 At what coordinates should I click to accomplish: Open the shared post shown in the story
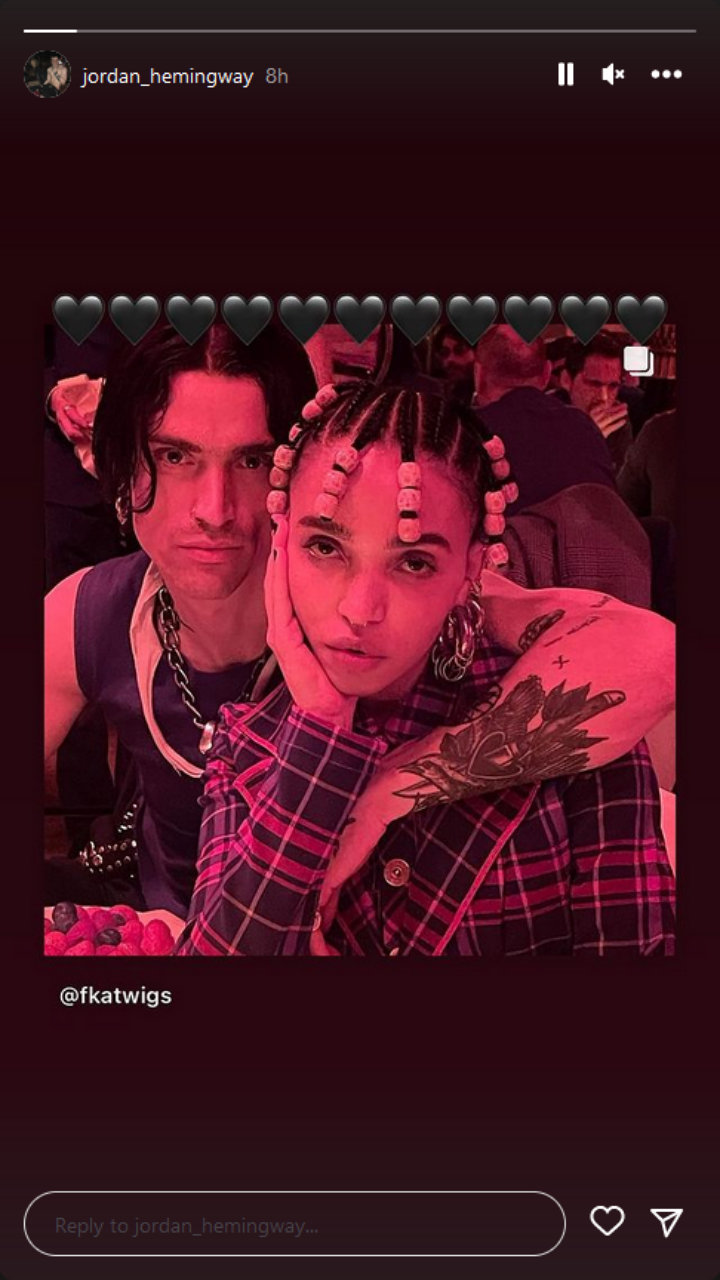point(359,640)
